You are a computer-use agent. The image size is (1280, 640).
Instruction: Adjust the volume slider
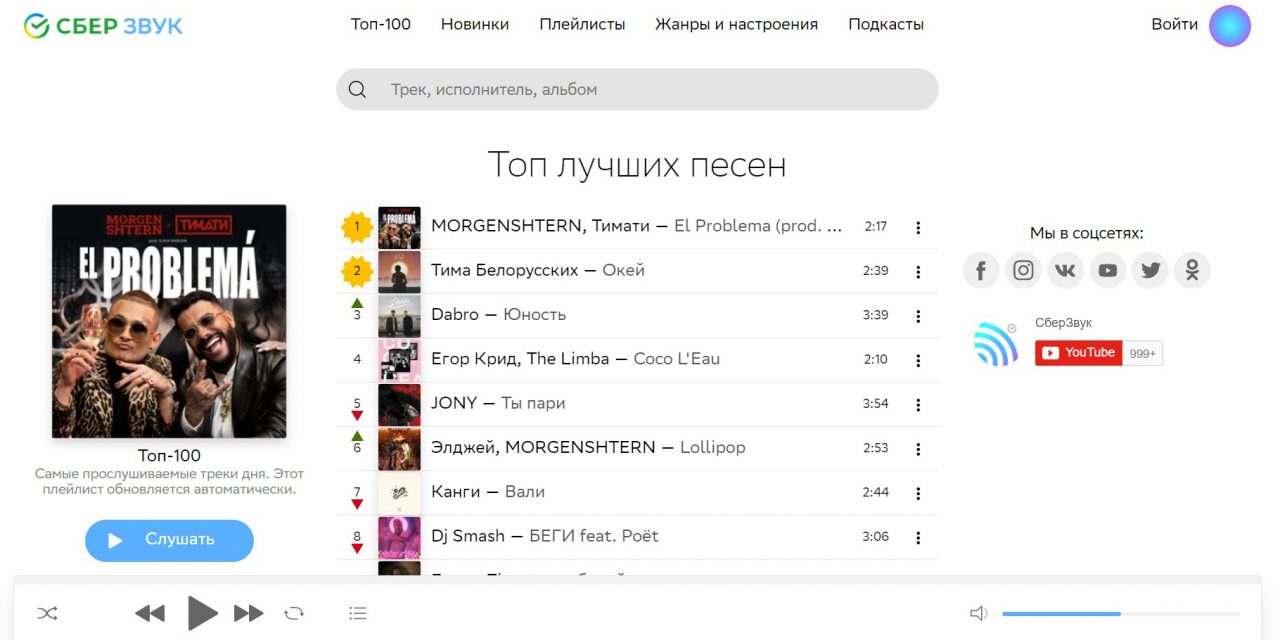pos(1120,614)
